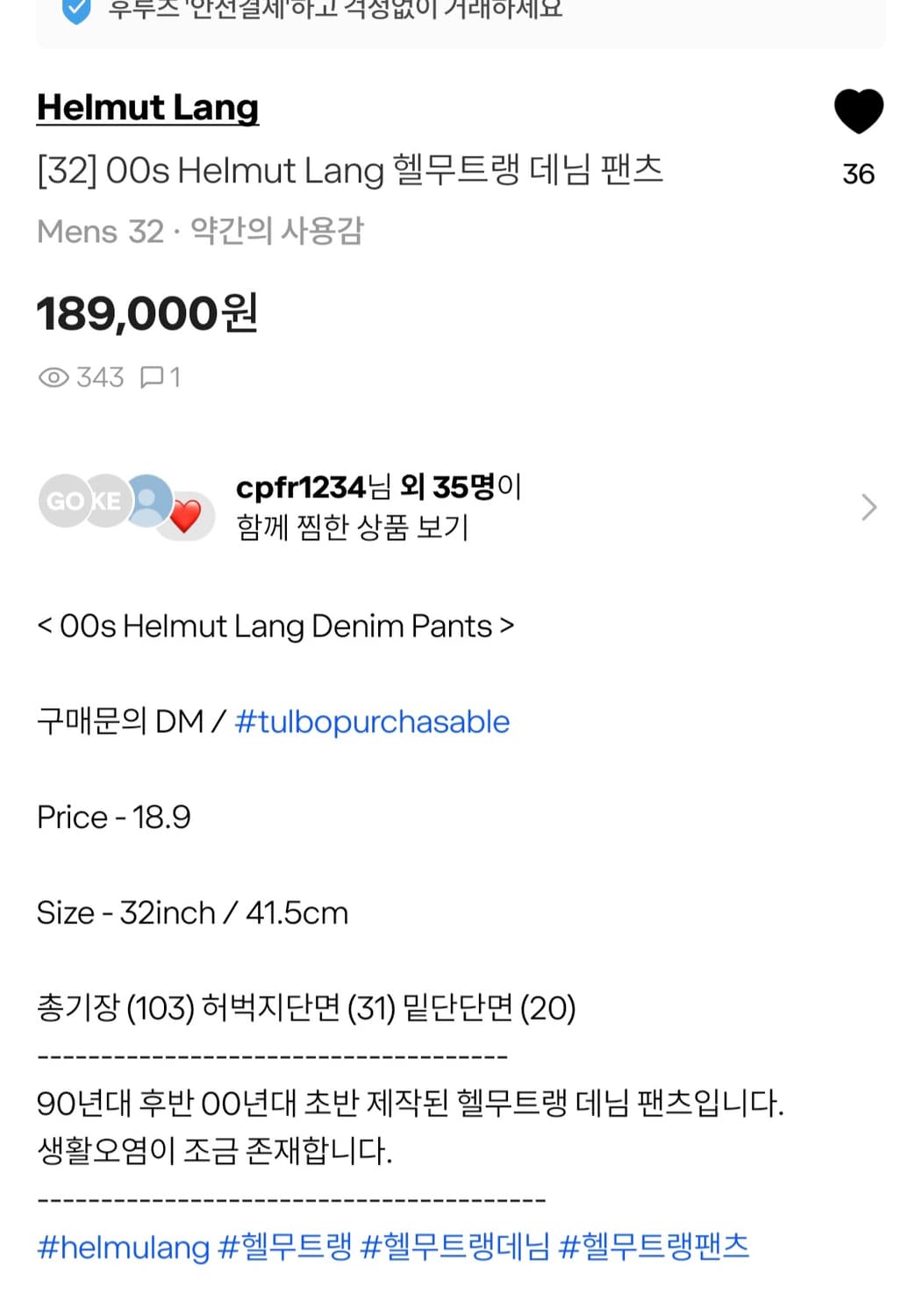Click the #헬무트랭팬츠 hashtag
The width and height of the screenshot is (922, 1316).
click(x=656, y=1246)
